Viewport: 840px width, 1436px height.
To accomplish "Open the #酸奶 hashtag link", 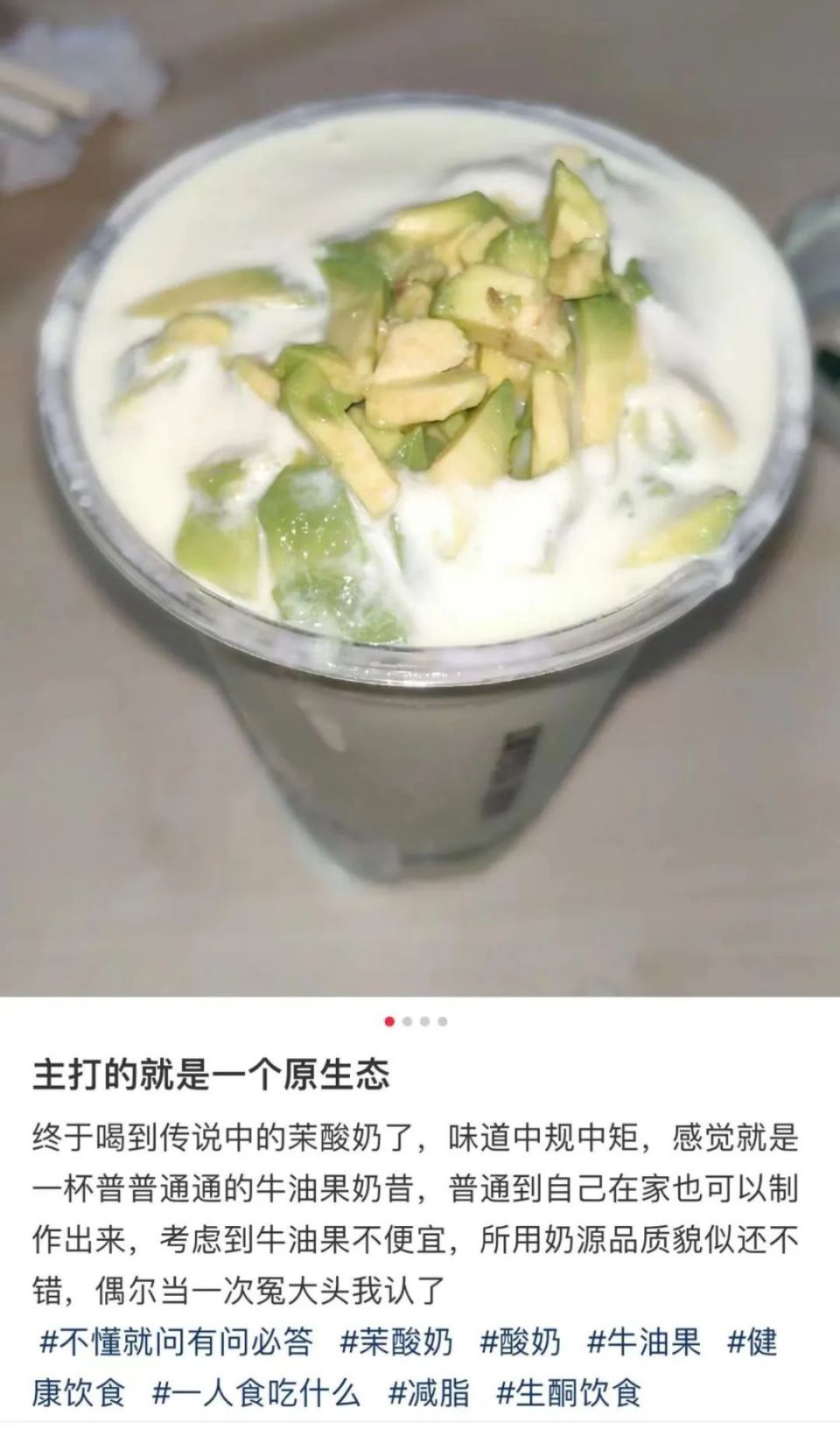I will point(521,1341).
